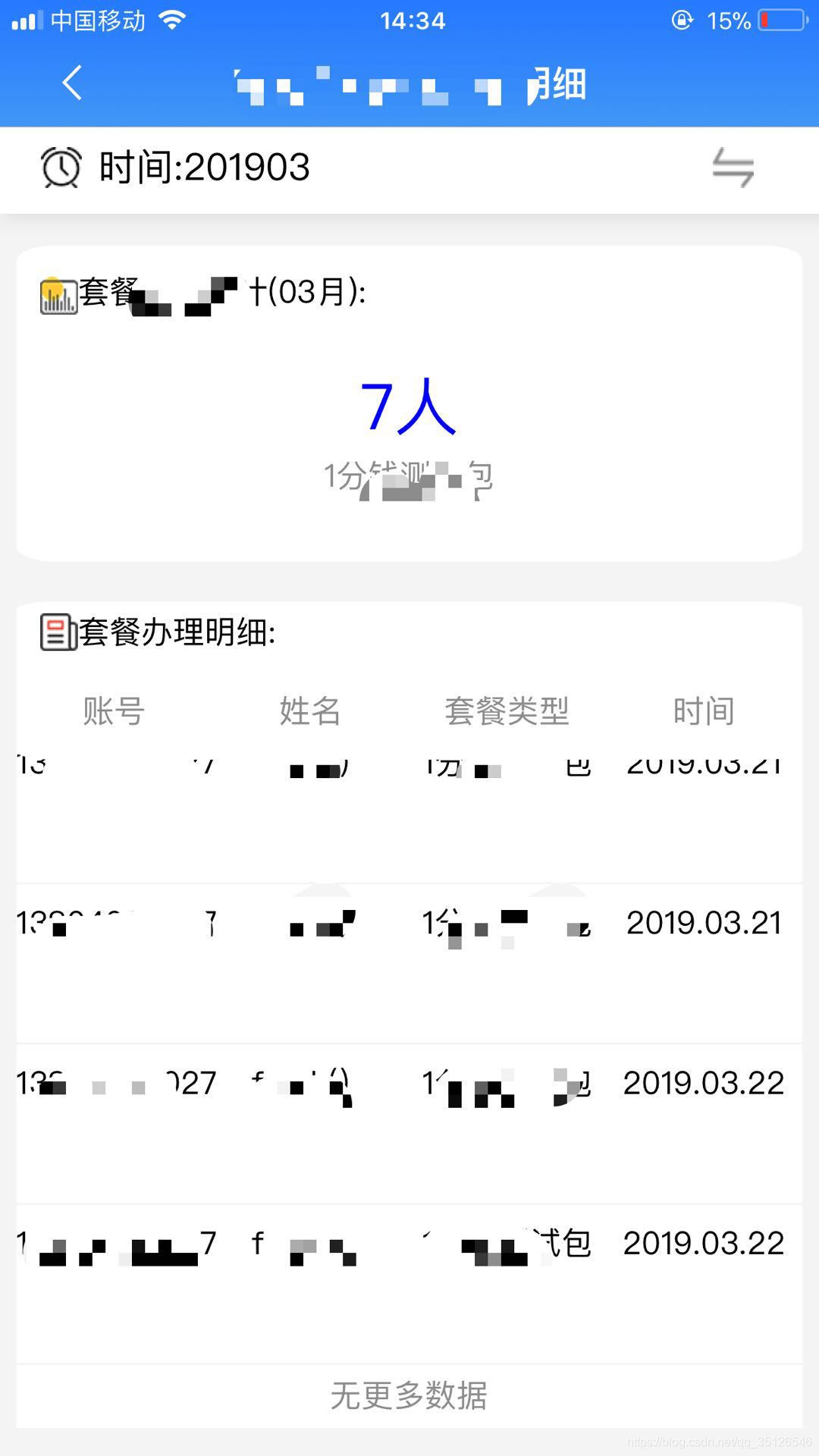Tap the signal strength icon beside 中国移动
819x1456 pixels.
28,20
